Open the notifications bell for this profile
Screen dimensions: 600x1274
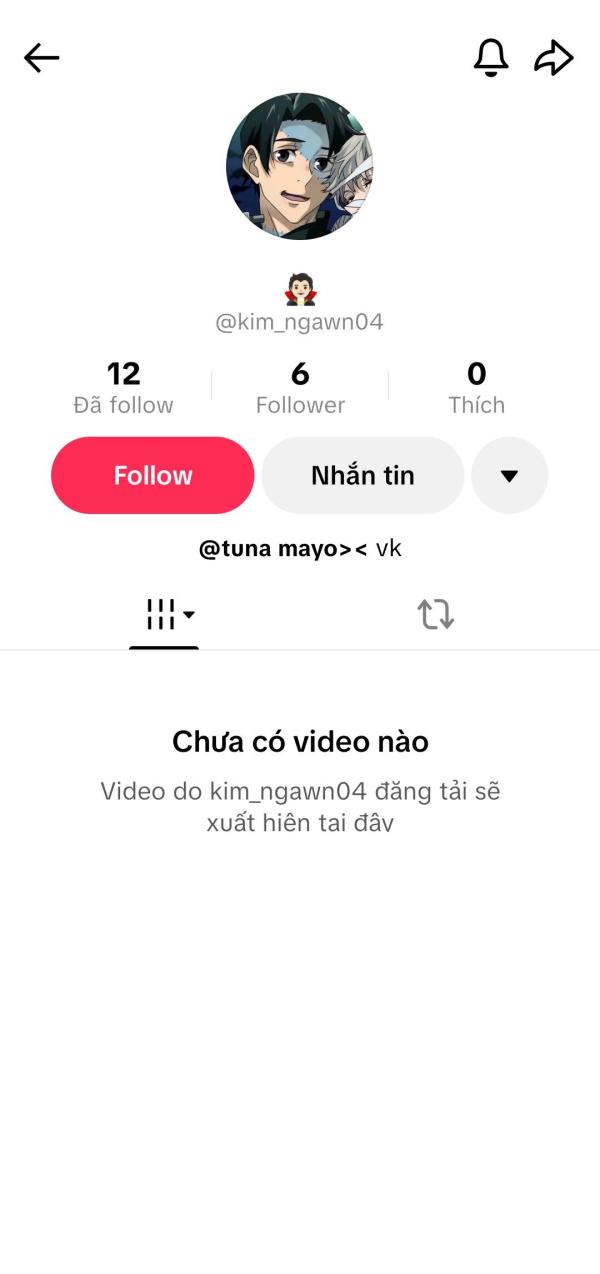coord(490,58)
